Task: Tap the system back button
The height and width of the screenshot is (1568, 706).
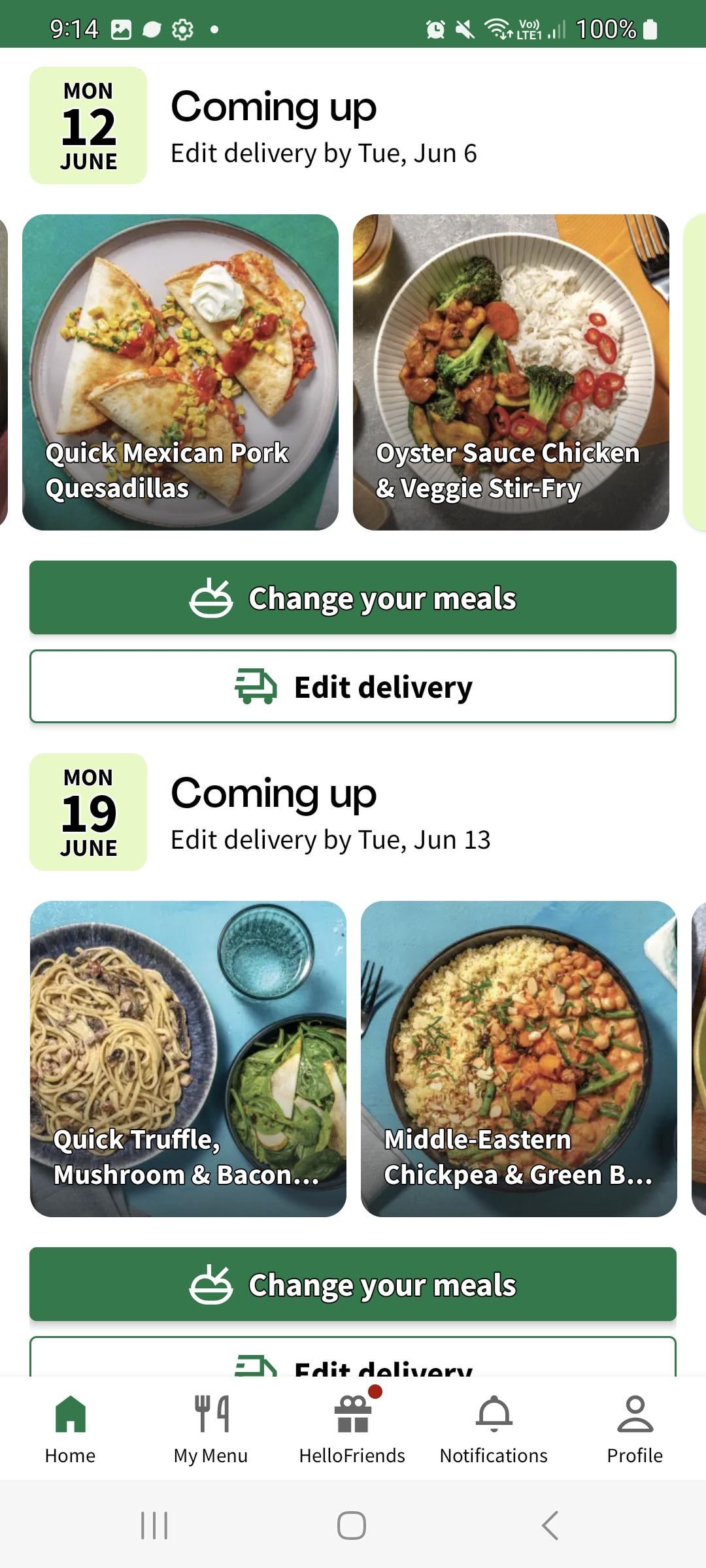Action: click(x=550, y=1526)
